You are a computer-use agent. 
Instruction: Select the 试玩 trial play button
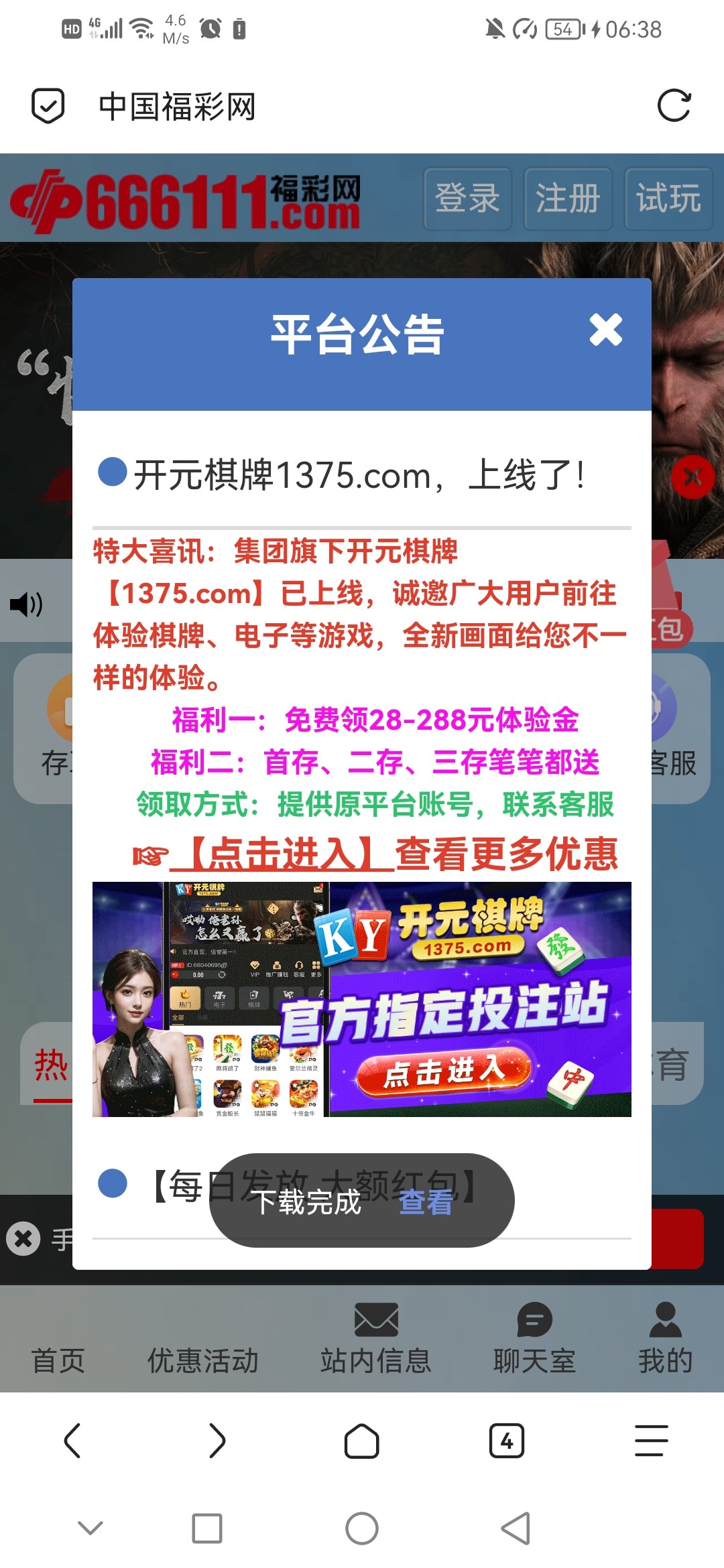668,199
